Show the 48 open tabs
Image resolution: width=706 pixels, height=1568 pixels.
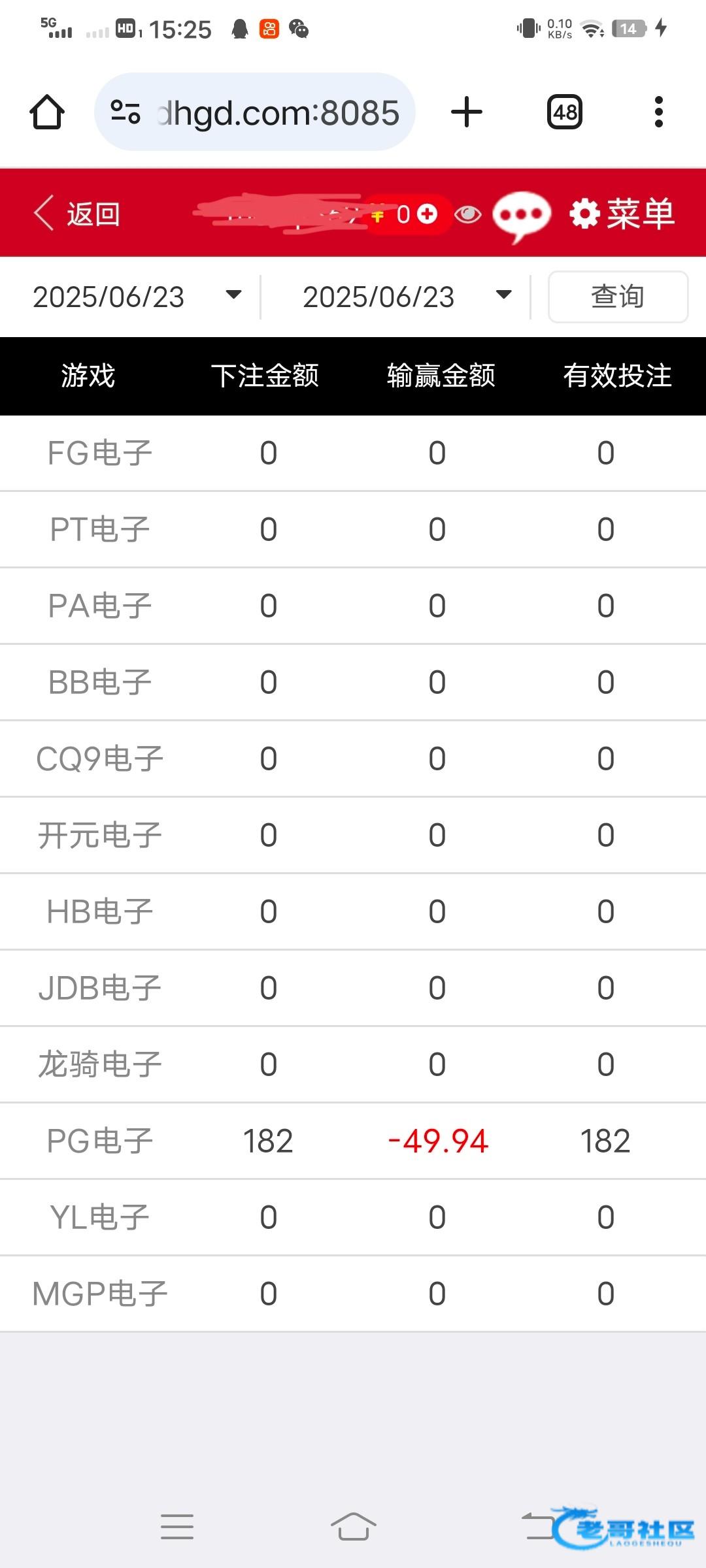(x=565, y=112)
